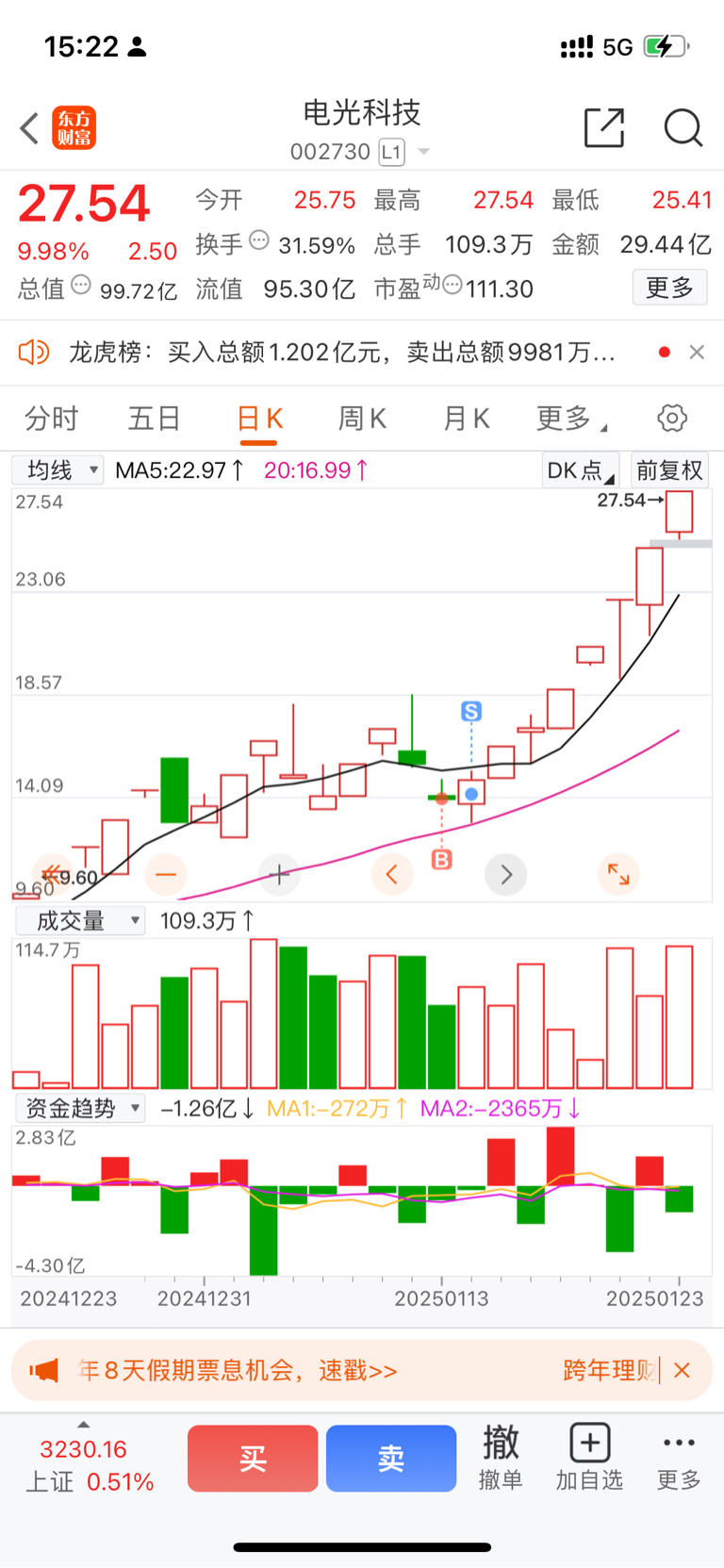Viewport: 724px width, 1568px height.
Task: Add stock to watchlist with 加自选
Action: click(x=589, y=1459)
